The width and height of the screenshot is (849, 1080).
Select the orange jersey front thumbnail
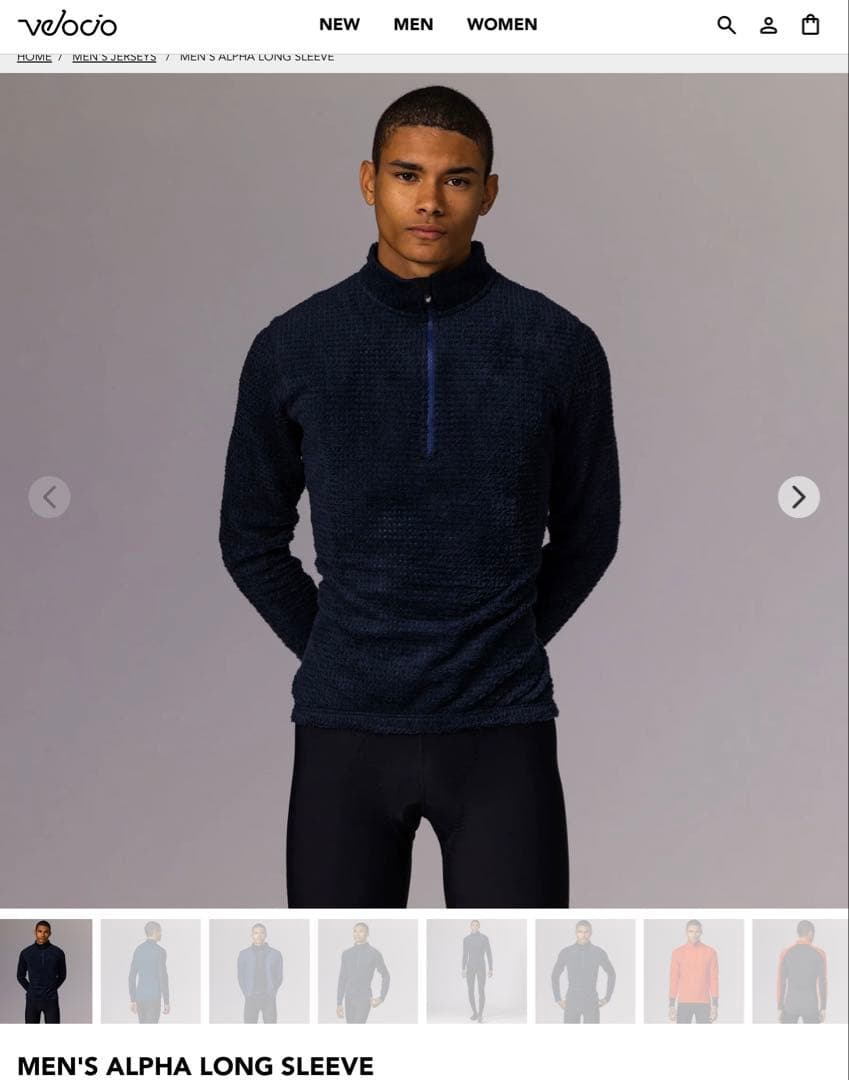(693, 971)
